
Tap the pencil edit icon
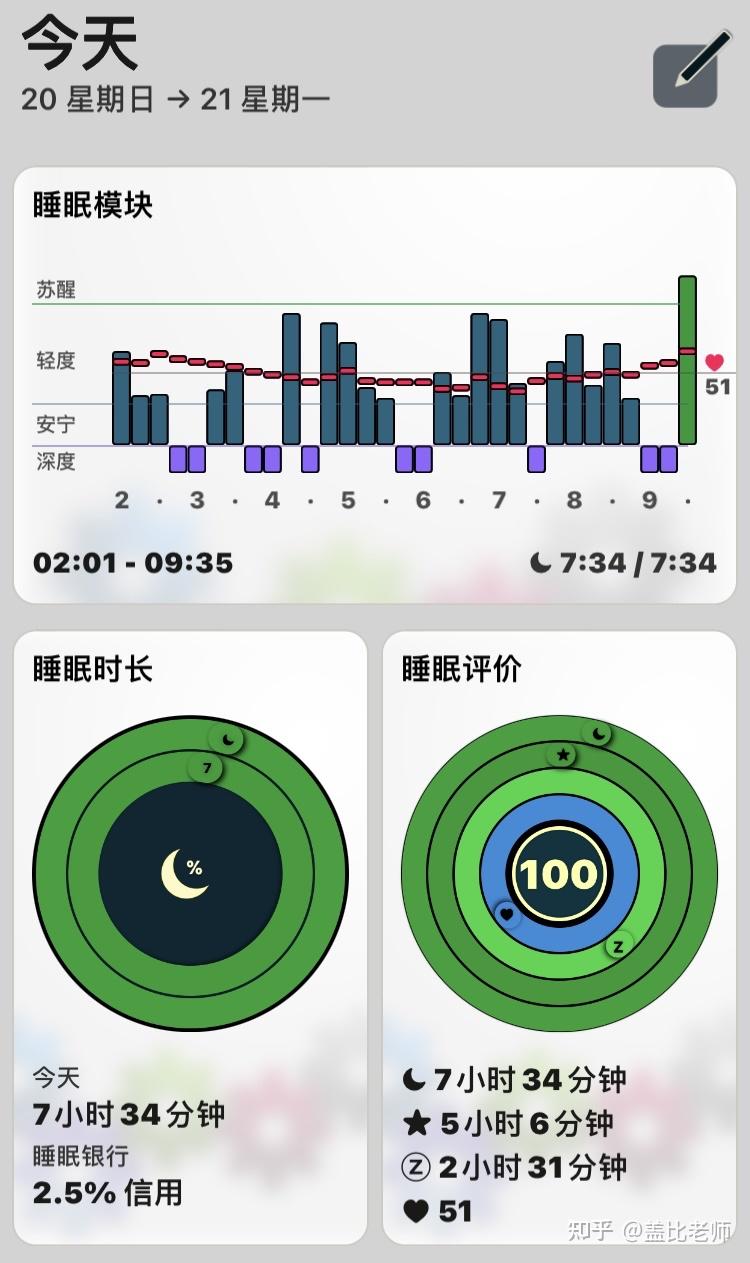point(686,75)
